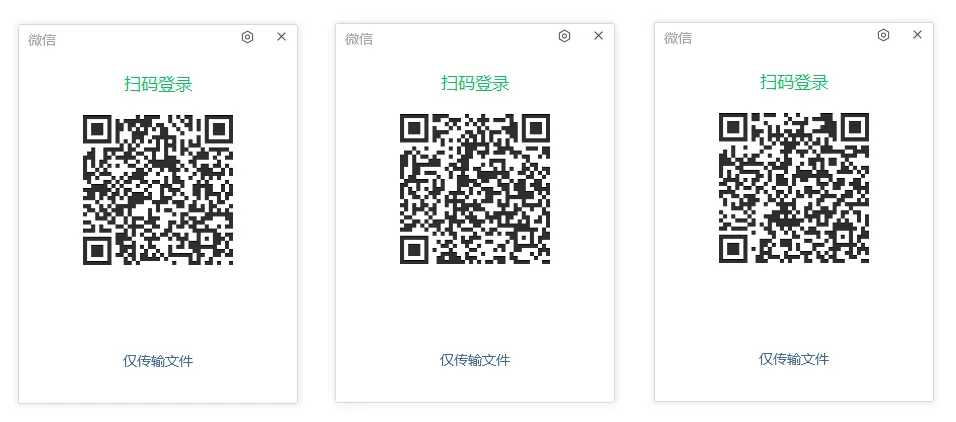The image size is (956, 422).
Task: Close the leftmost WeChat login window
Action: pyautogui.click(x=281, y=37)
